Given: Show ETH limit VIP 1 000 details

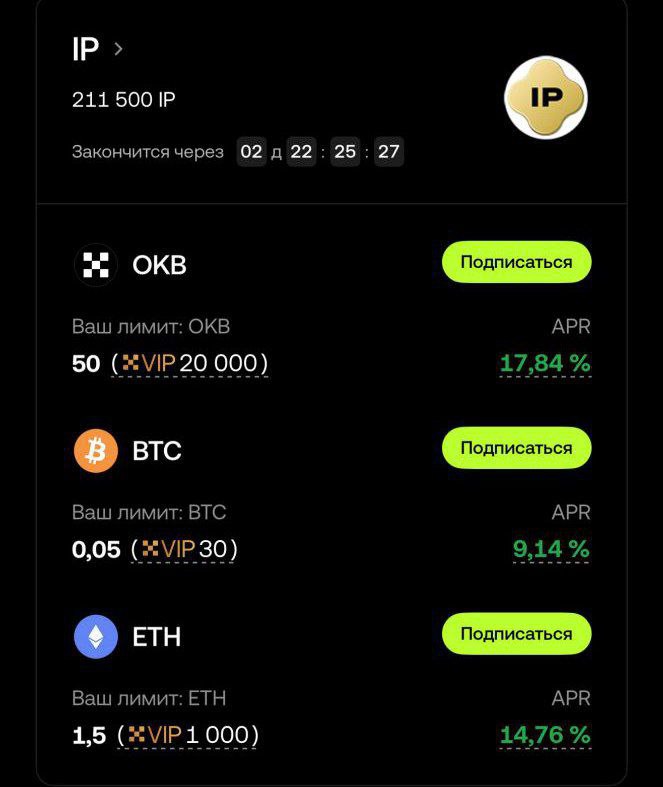Looking at the screenshot, I should (188, 736).
